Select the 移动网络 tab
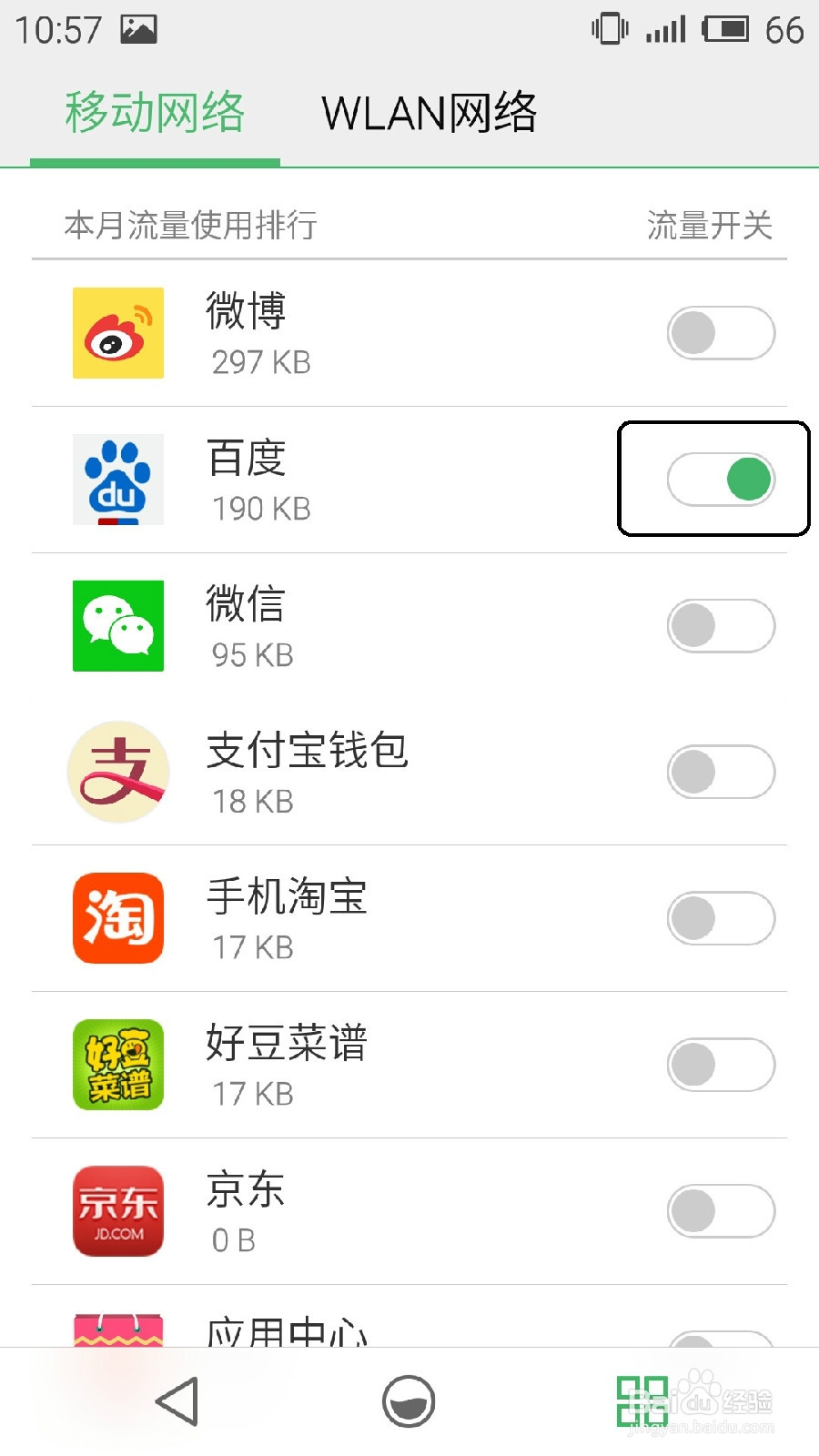Image resolution: width=819 pixels, height=1456 pixels. pyautogui.click(x=155, y=114)
